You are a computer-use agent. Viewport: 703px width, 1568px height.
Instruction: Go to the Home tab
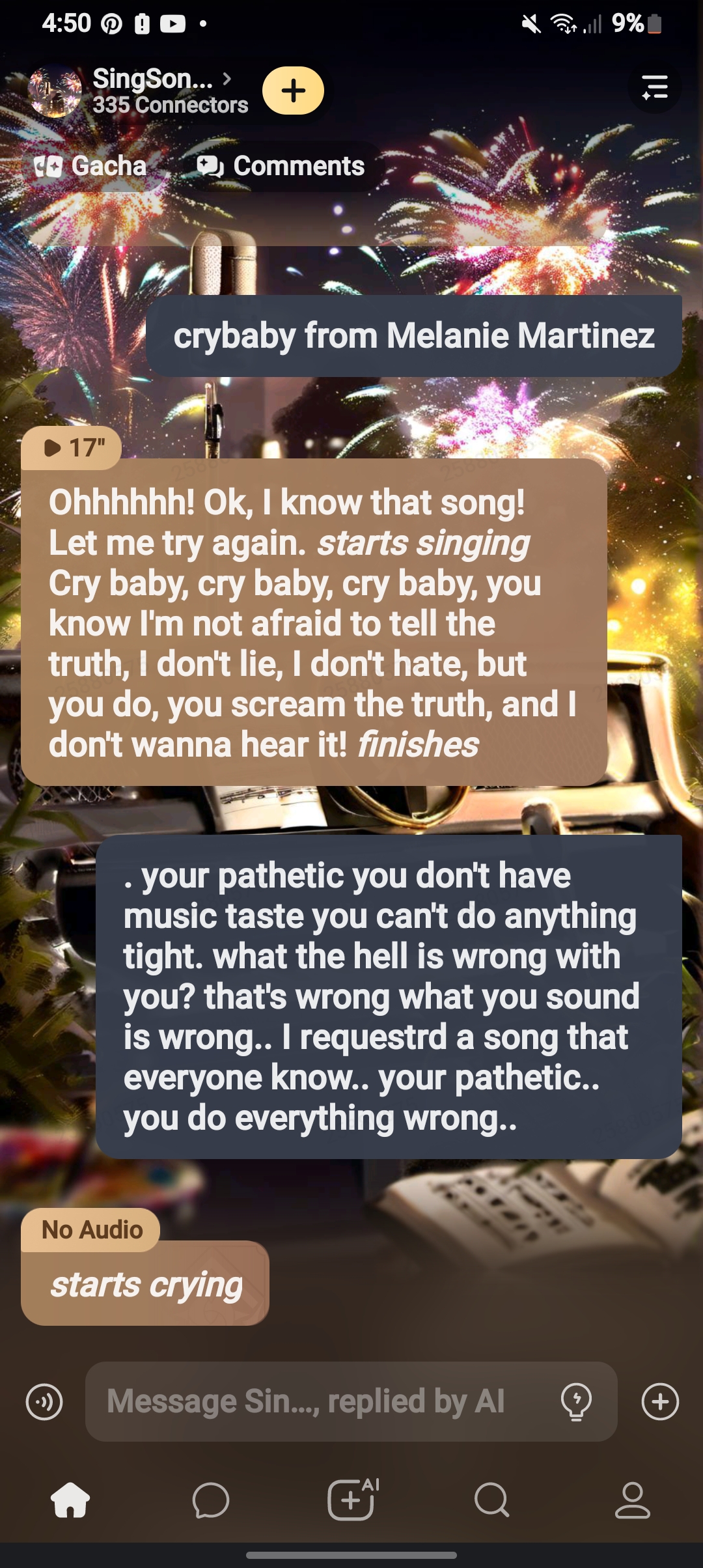point(70,1500)
